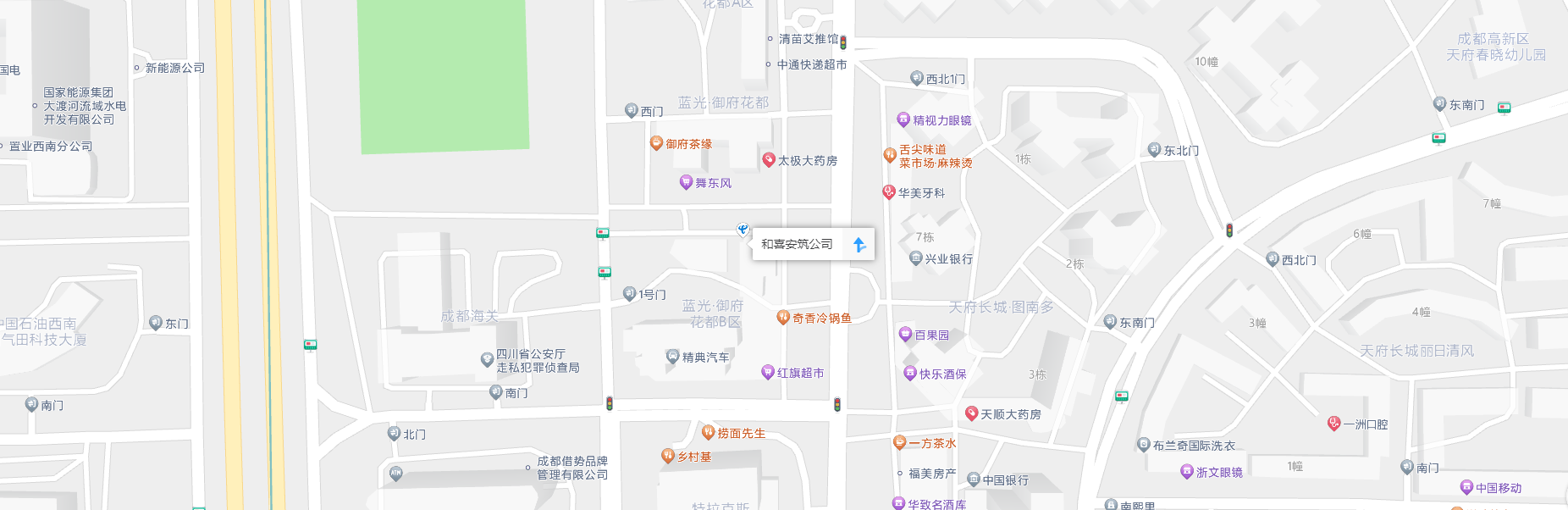Open the 华美牙科 marker
Screen dimensions: 1568x510
pos(889,192)
